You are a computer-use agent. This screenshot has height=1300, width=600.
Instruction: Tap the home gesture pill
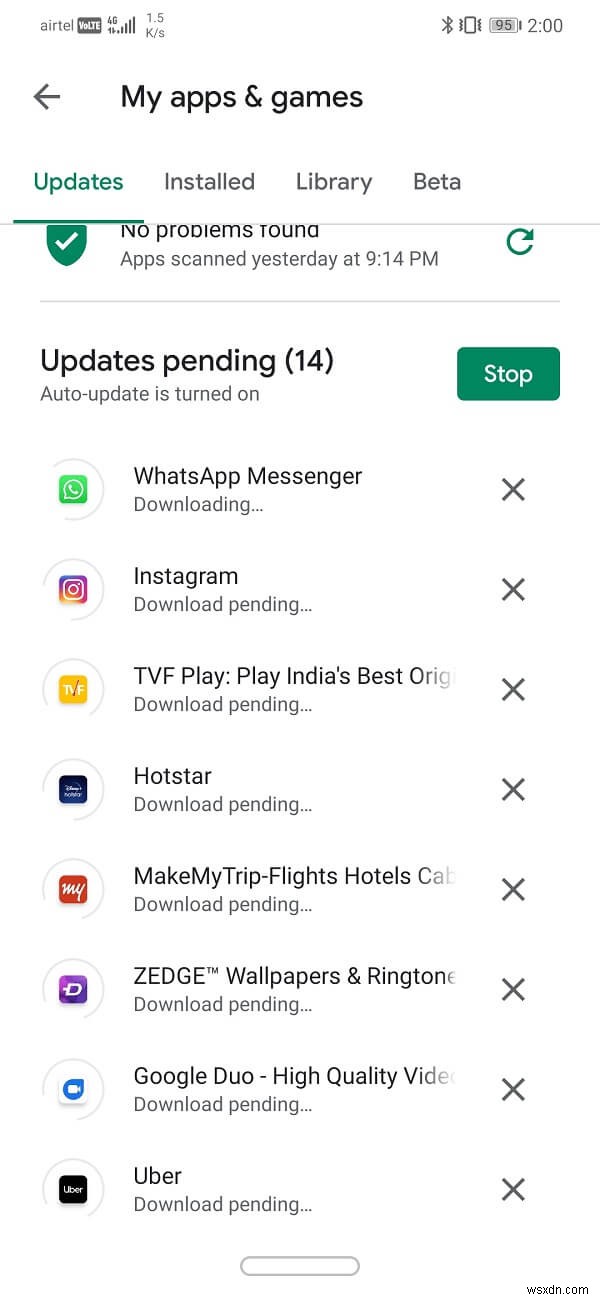click(x=299, y=1266)
